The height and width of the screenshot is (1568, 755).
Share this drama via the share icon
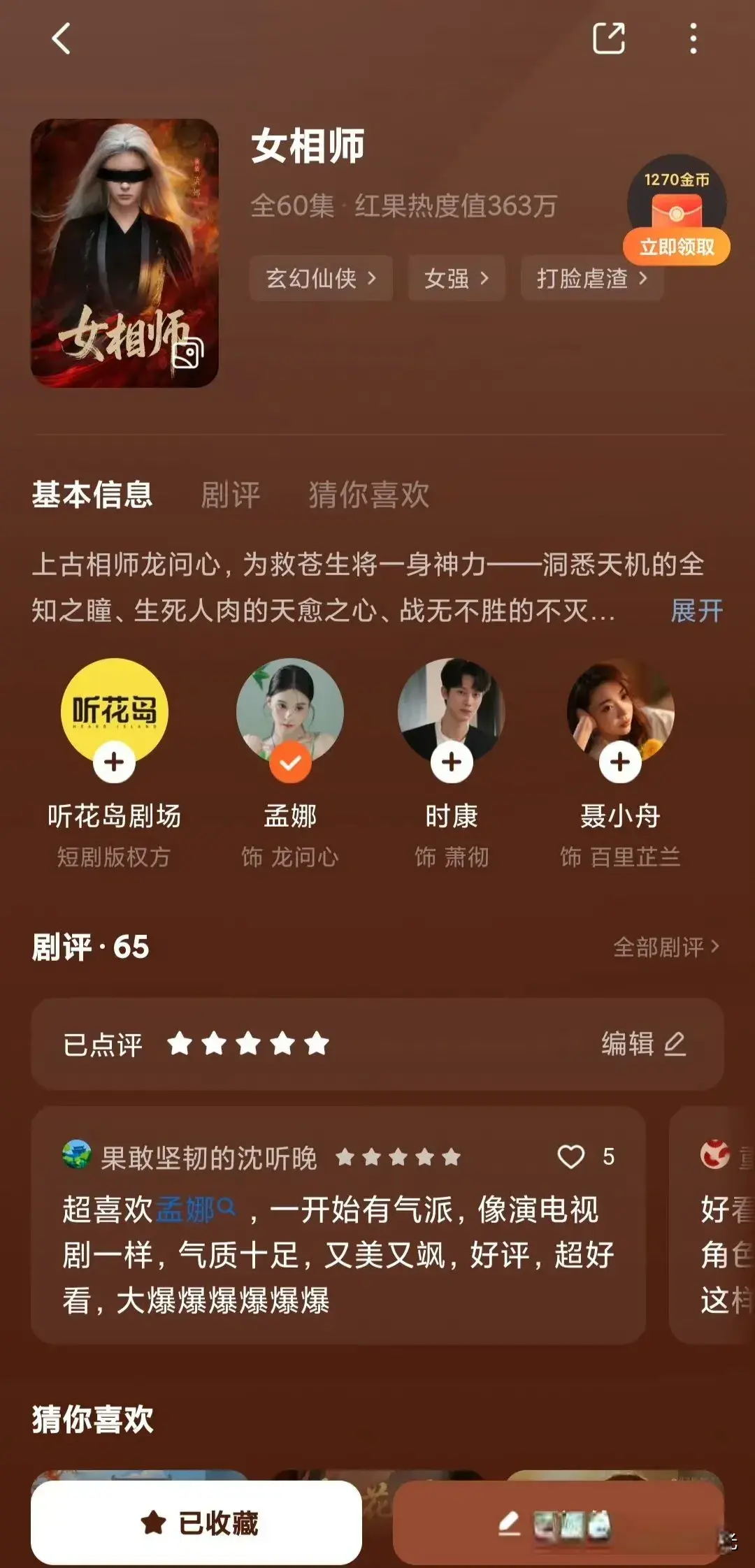[x=608, y=38]
